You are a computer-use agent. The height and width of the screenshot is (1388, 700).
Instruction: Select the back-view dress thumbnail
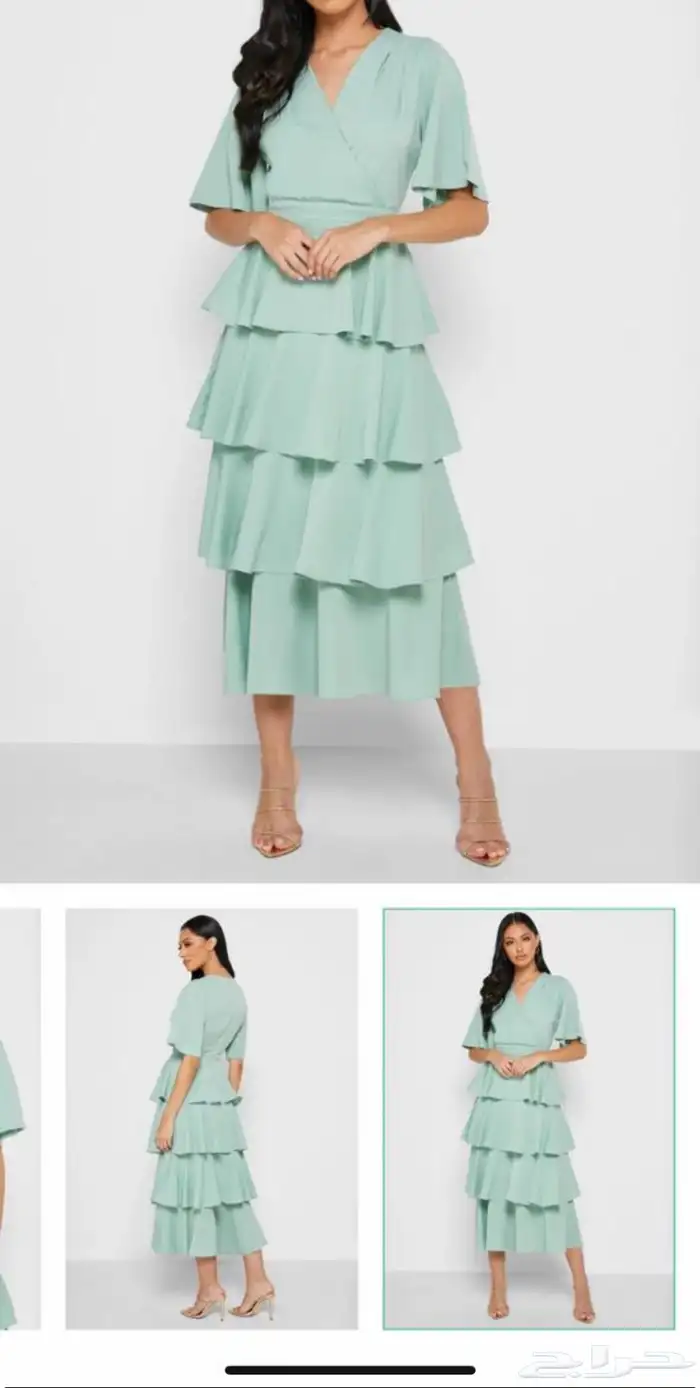pyautogui.click(x=211, y=1118)
